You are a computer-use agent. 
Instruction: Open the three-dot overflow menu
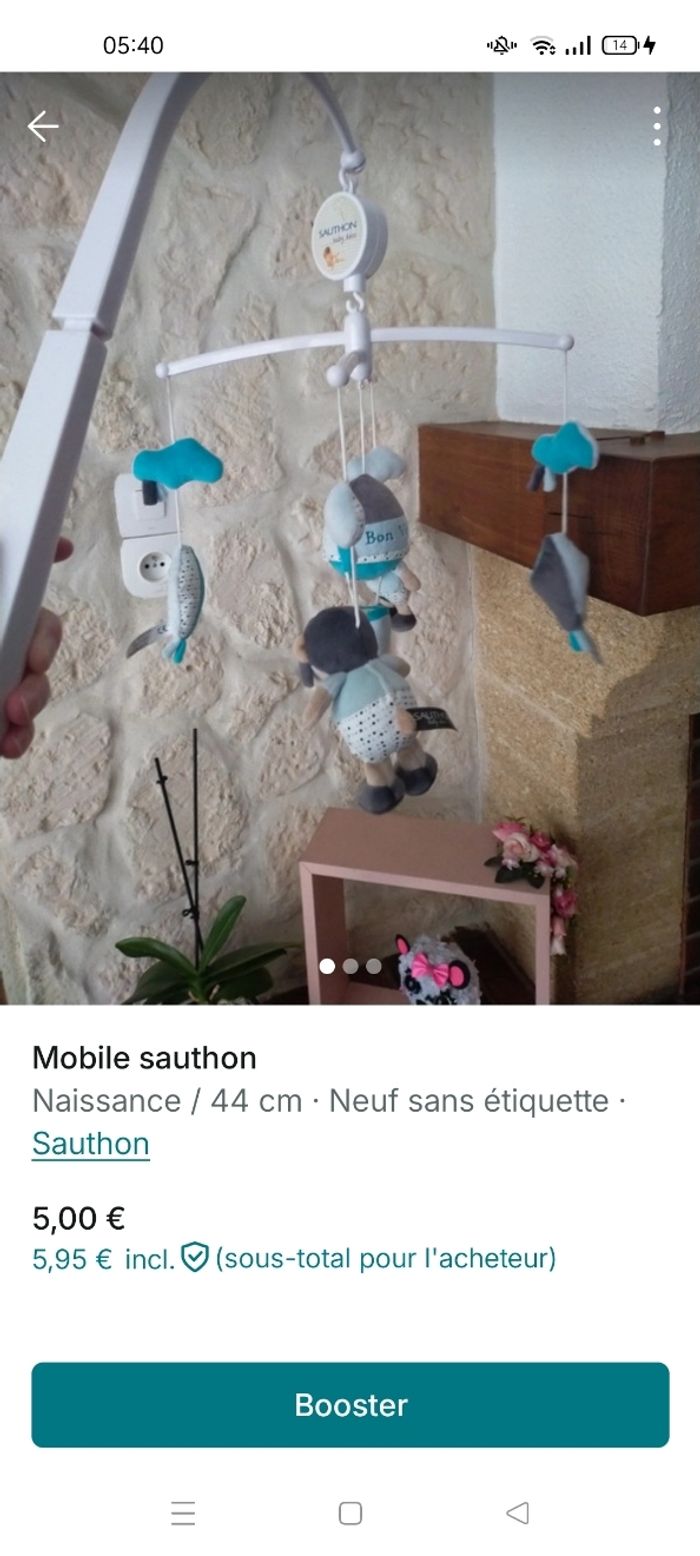coord(657,127)
